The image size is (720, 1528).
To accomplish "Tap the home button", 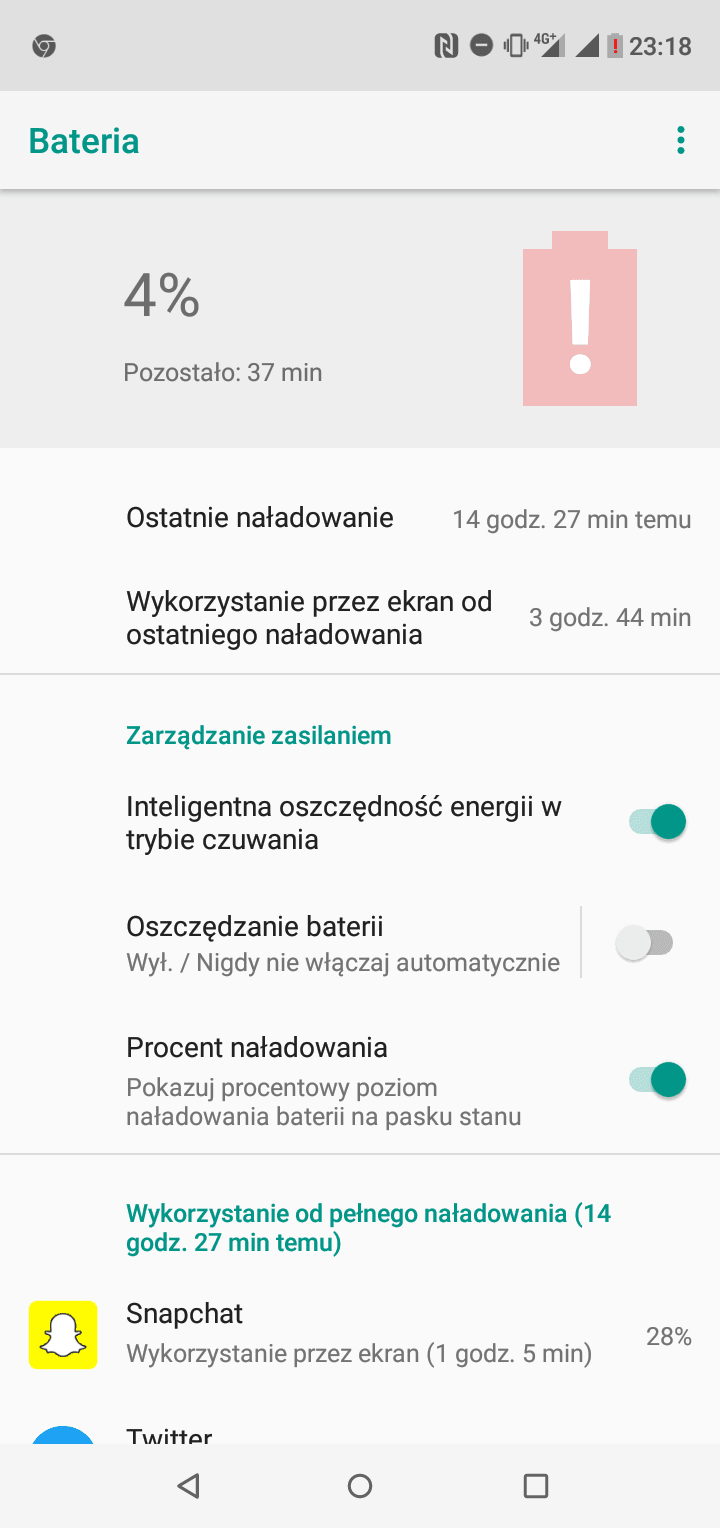I will pos(360,1486).
